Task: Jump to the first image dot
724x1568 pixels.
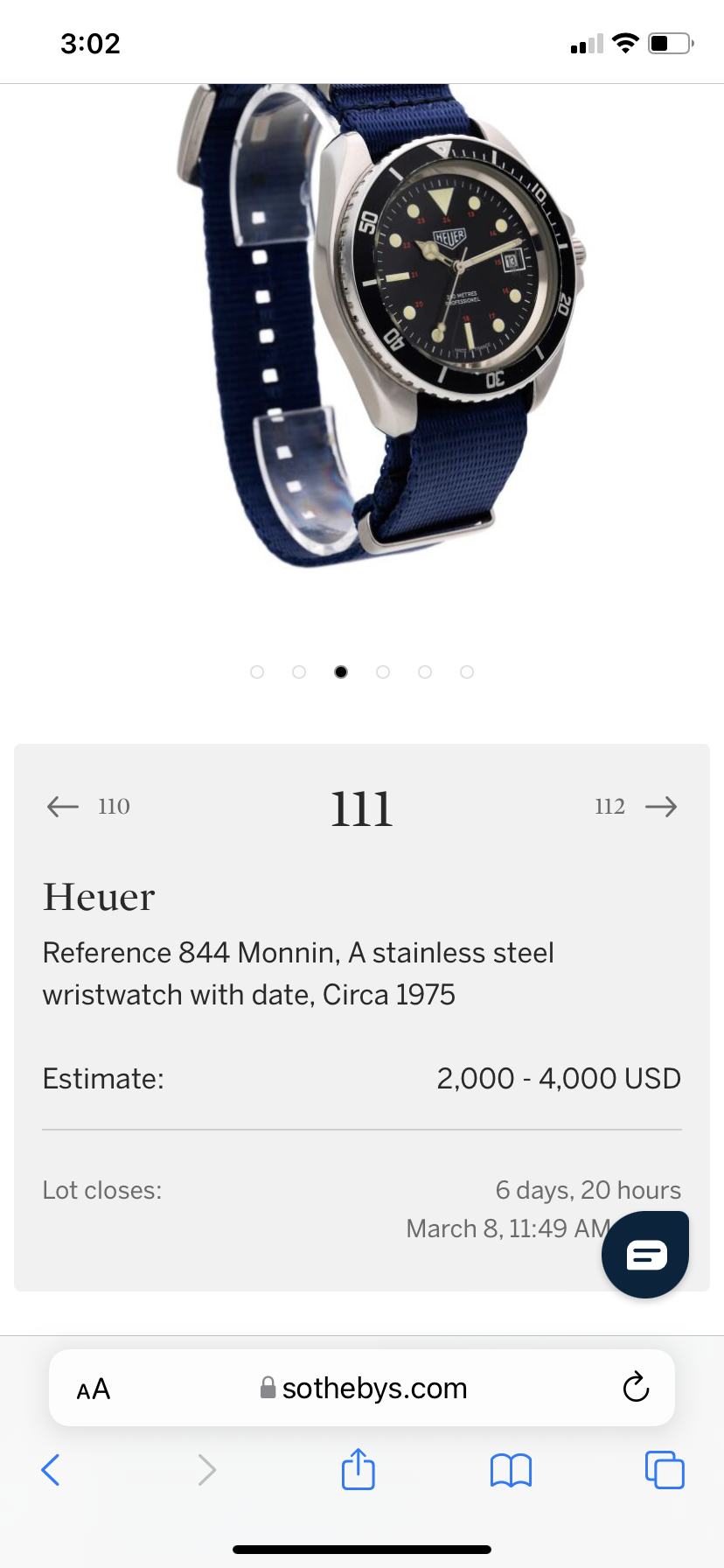Action: [257, 672]
